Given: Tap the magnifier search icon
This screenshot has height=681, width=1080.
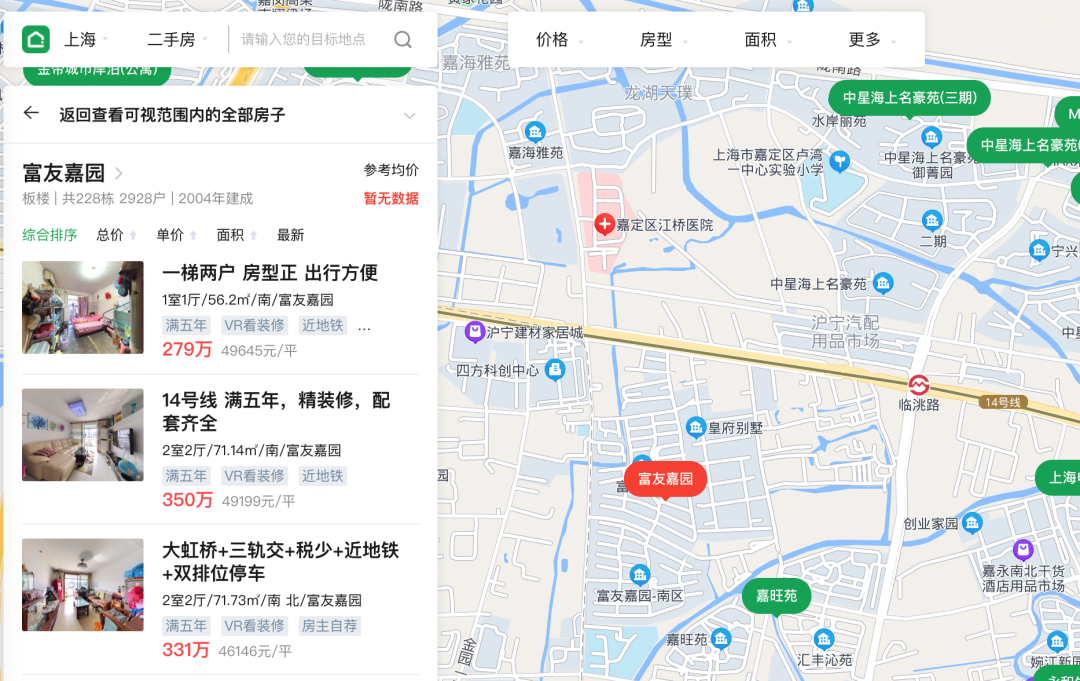Looking at the screenshot, I should click(x=403, y=39).
